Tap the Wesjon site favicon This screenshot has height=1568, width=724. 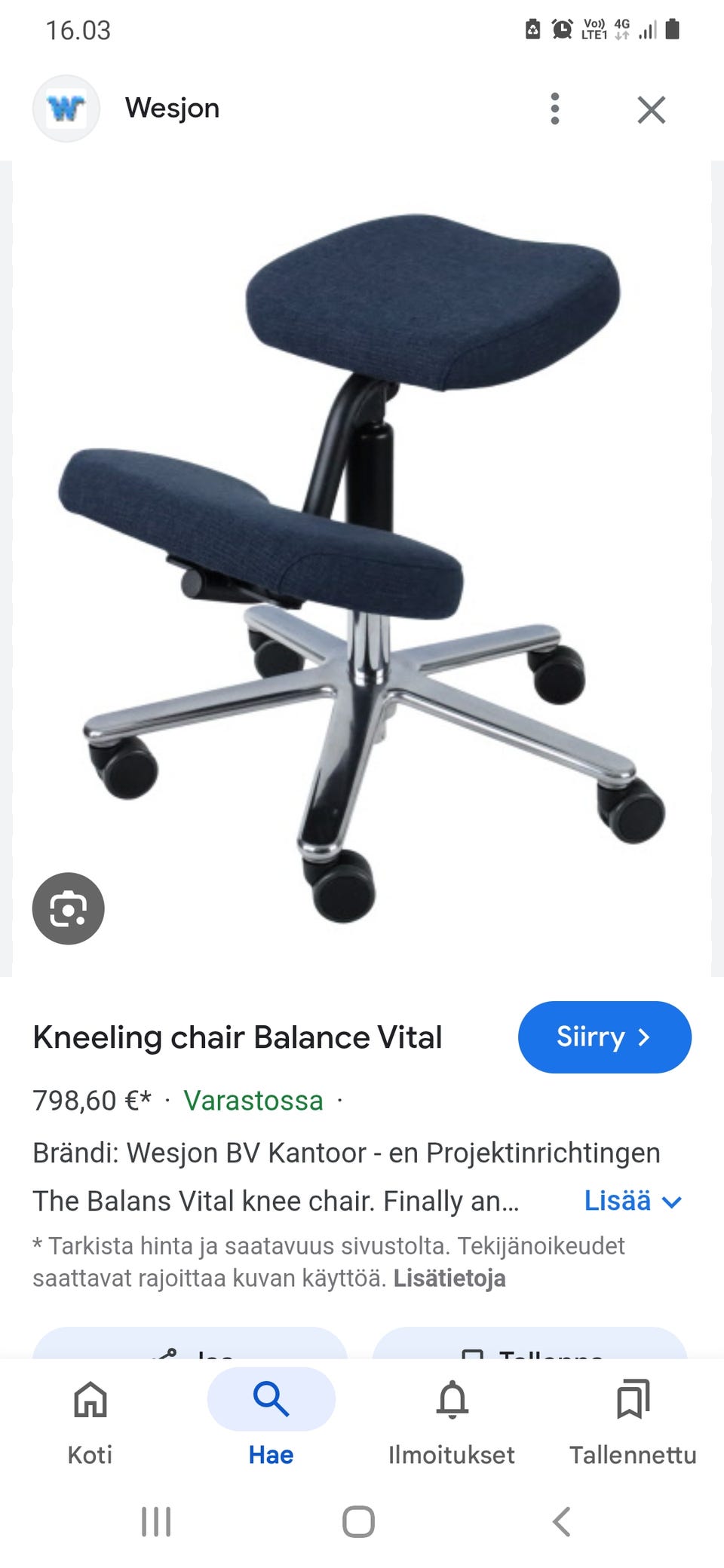pyautogui.click(x=66, y=108)
